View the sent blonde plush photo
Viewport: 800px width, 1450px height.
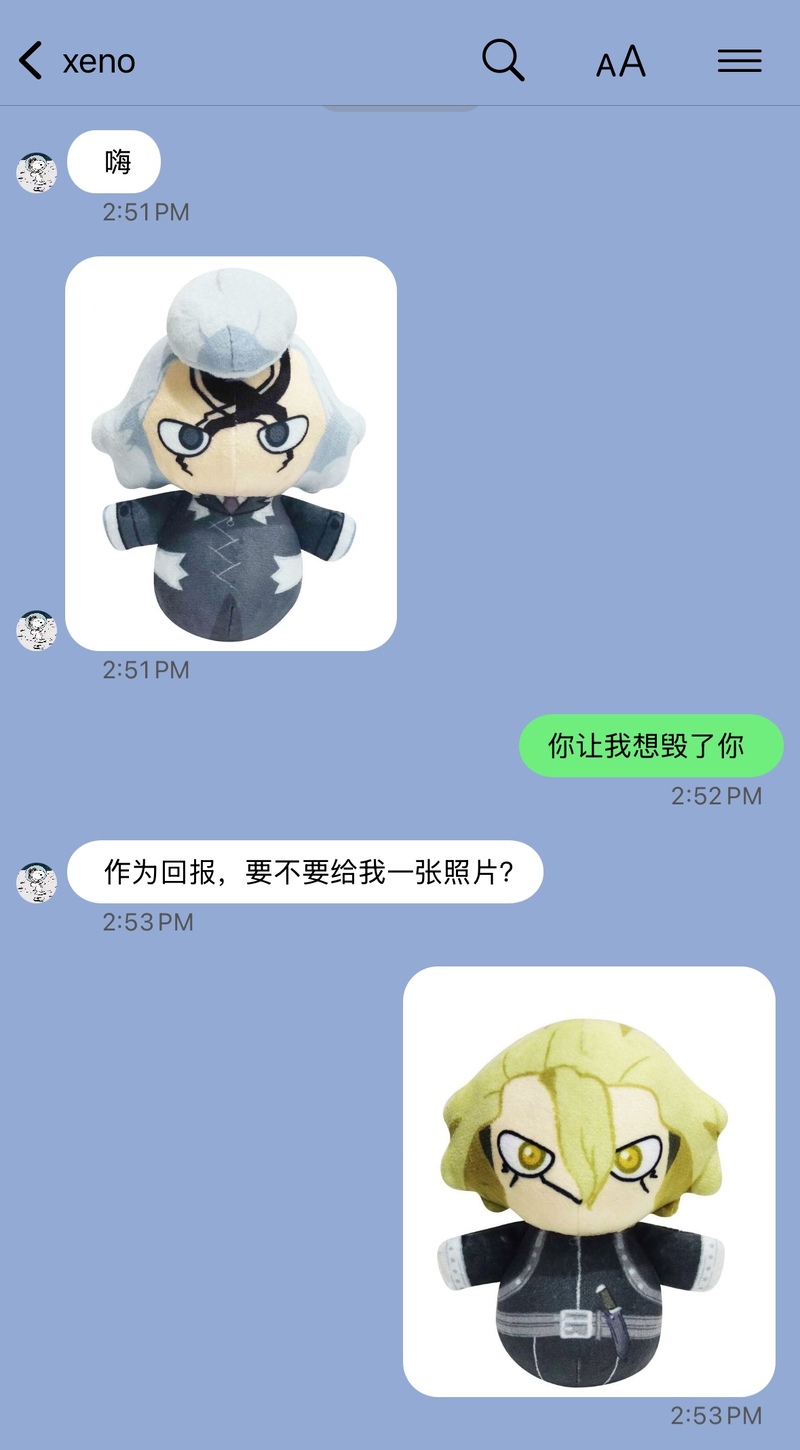click(589, 1181)
